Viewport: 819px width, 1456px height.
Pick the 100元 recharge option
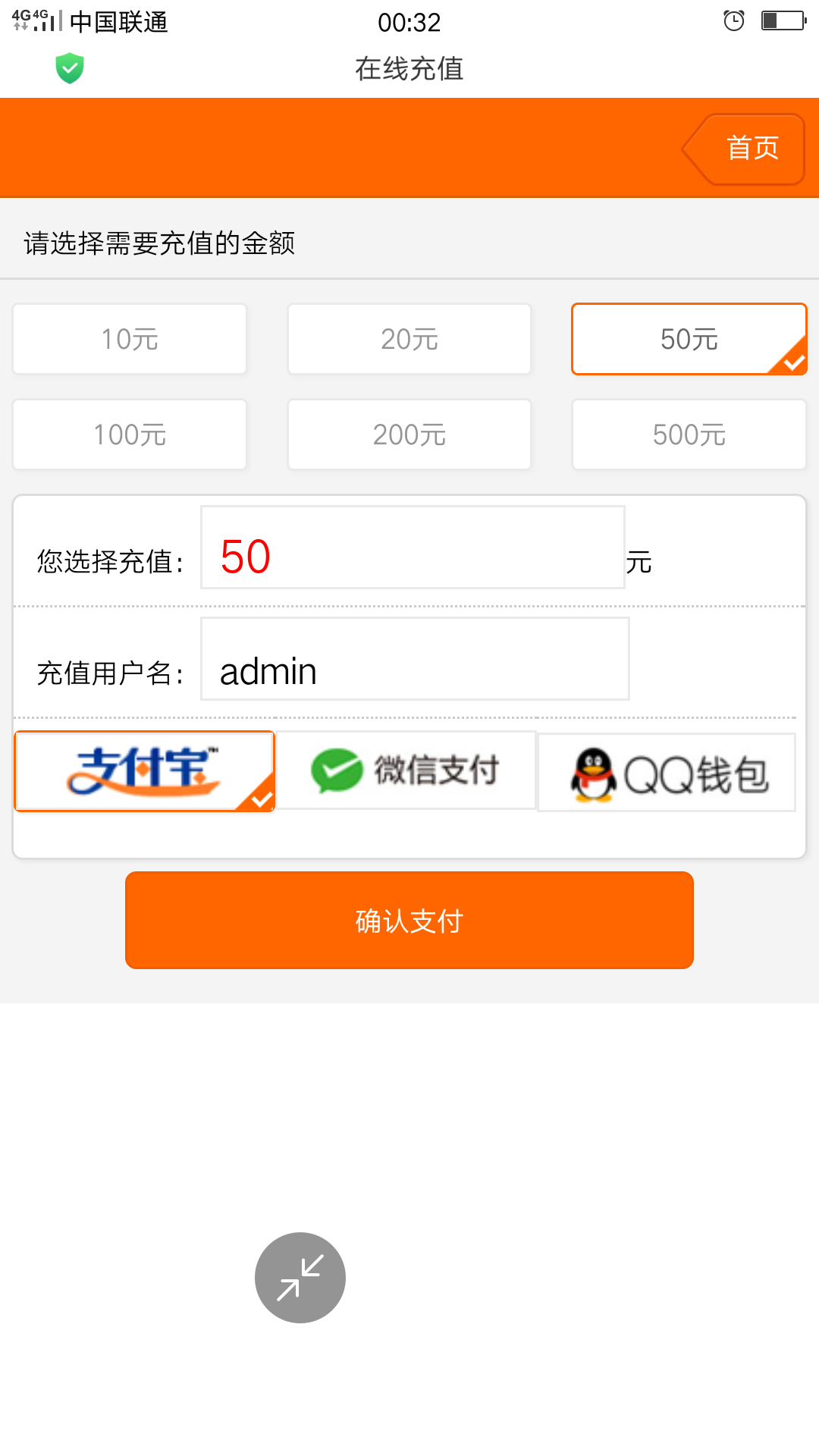(130, 435)
